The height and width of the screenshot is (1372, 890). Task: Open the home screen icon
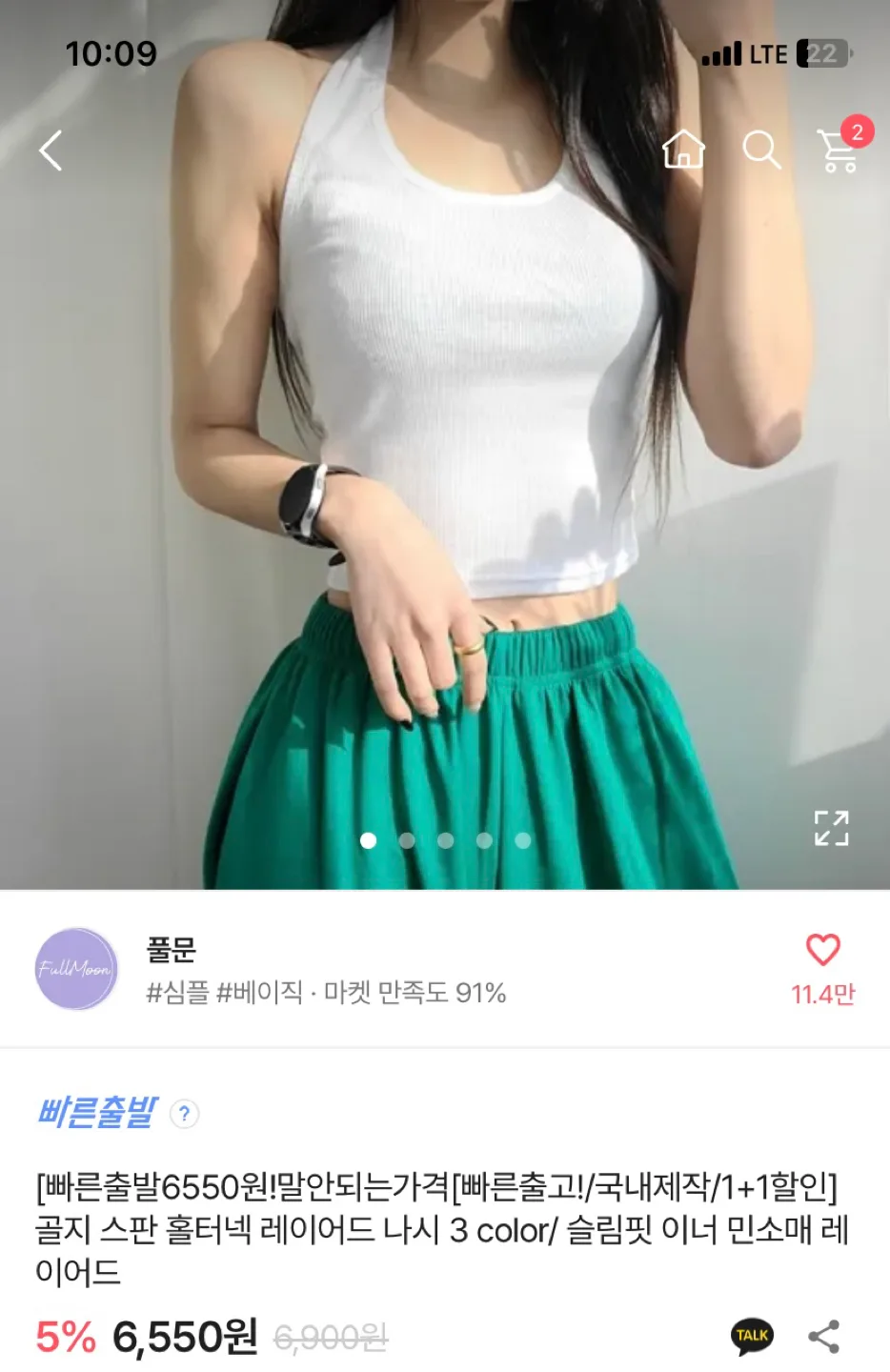point(682,150)
